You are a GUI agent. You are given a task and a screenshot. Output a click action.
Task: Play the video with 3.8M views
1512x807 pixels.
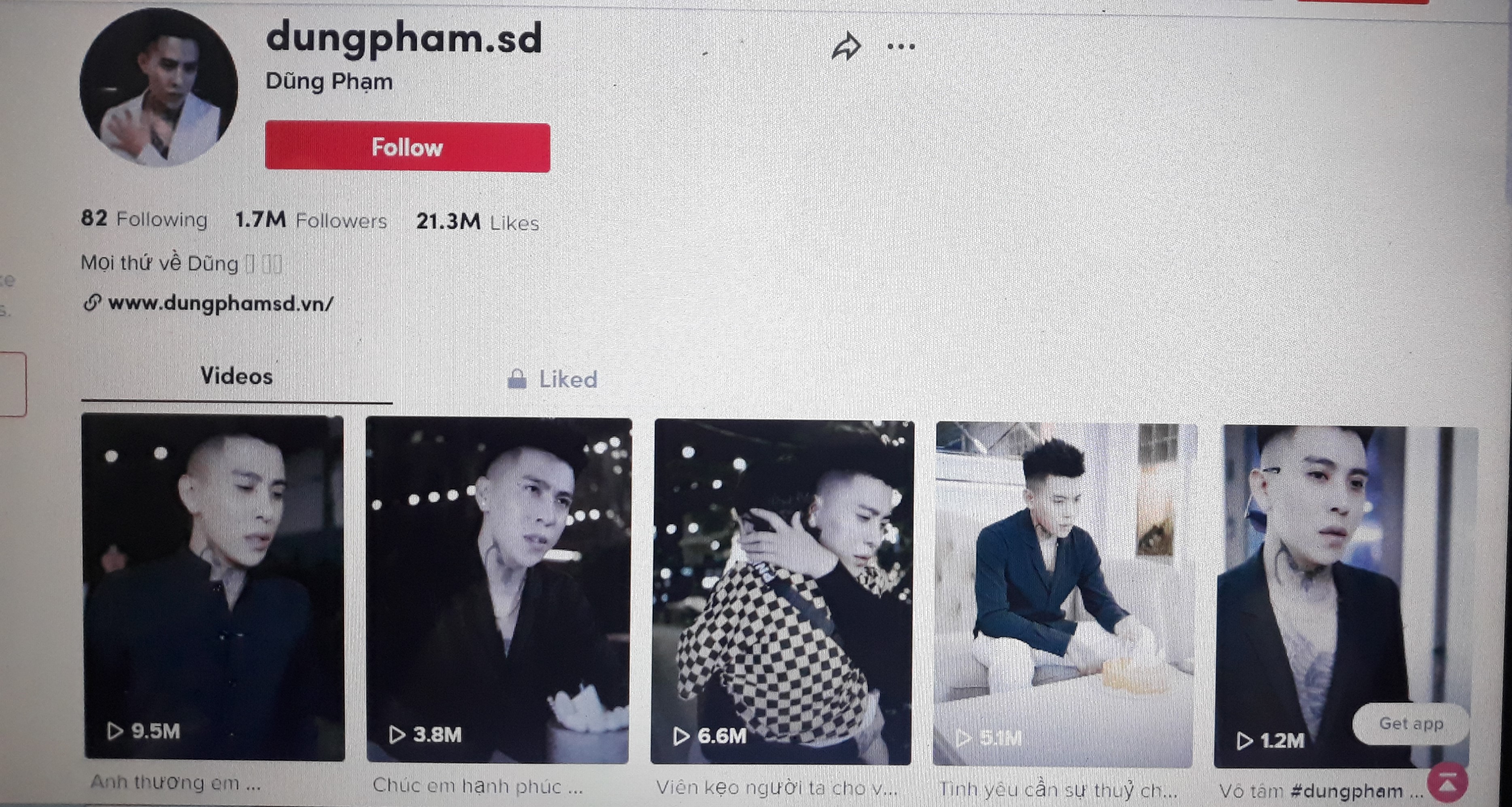tap(498, 590)
